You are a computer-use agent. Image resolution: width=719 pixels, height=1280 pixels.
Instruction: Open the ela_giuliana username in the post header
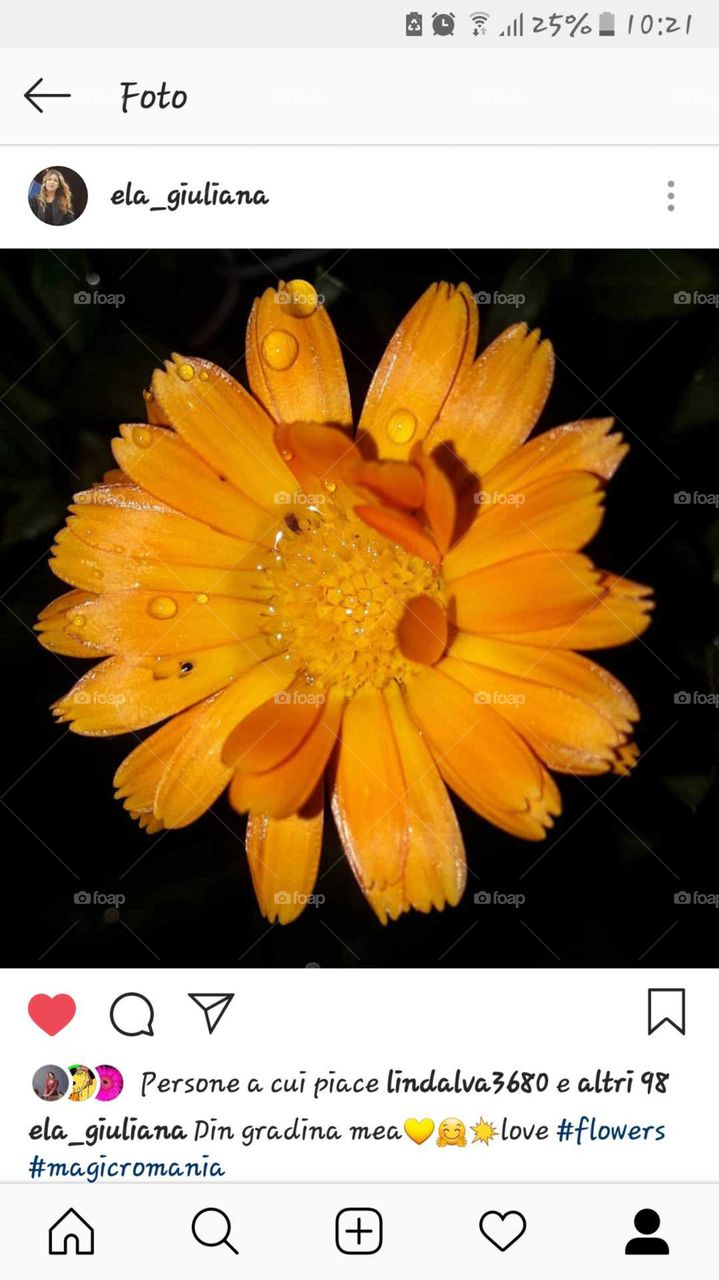(x=189, y=196)
